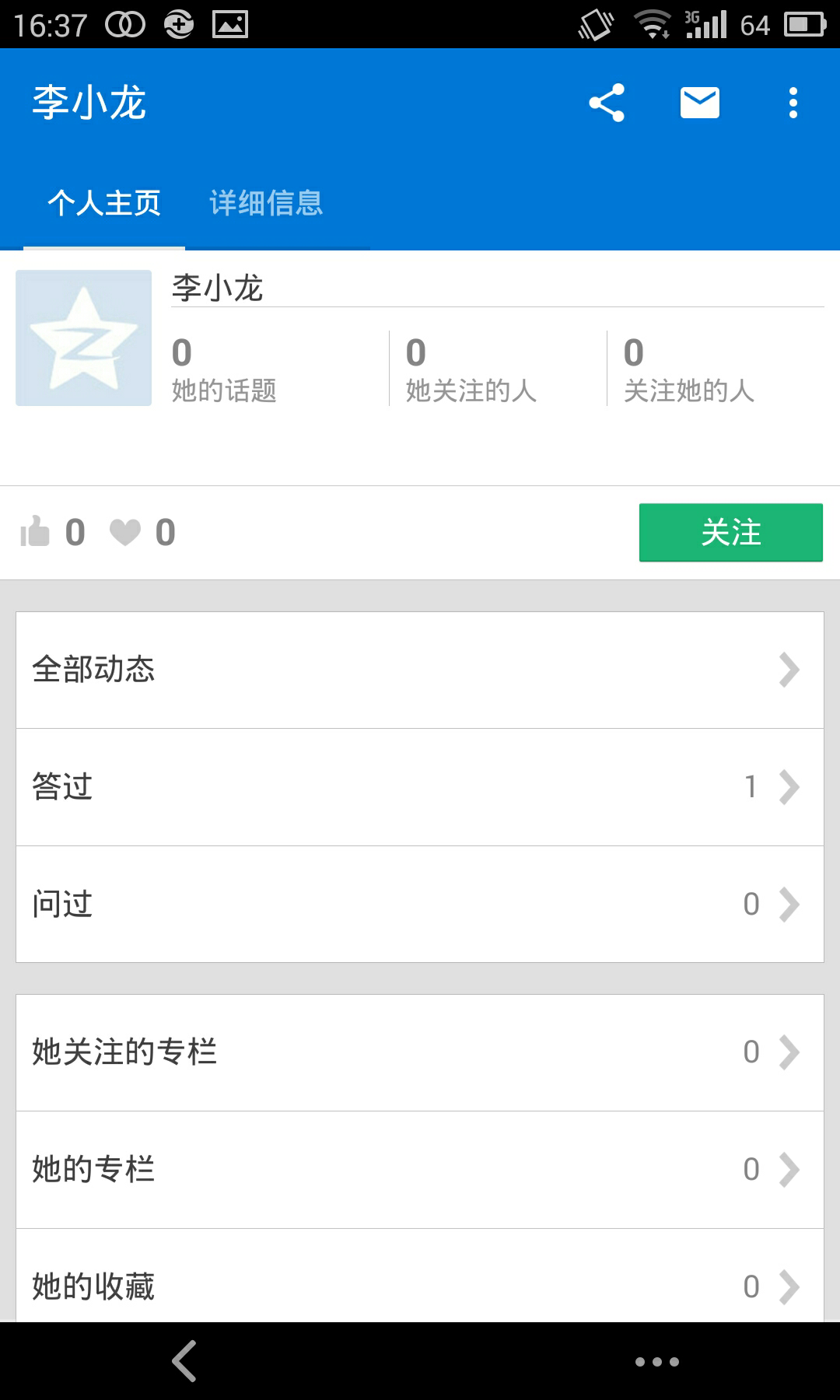Tap 李小龙's star avatar image
Screen dimensions: 840x1400
pos(82,337)
